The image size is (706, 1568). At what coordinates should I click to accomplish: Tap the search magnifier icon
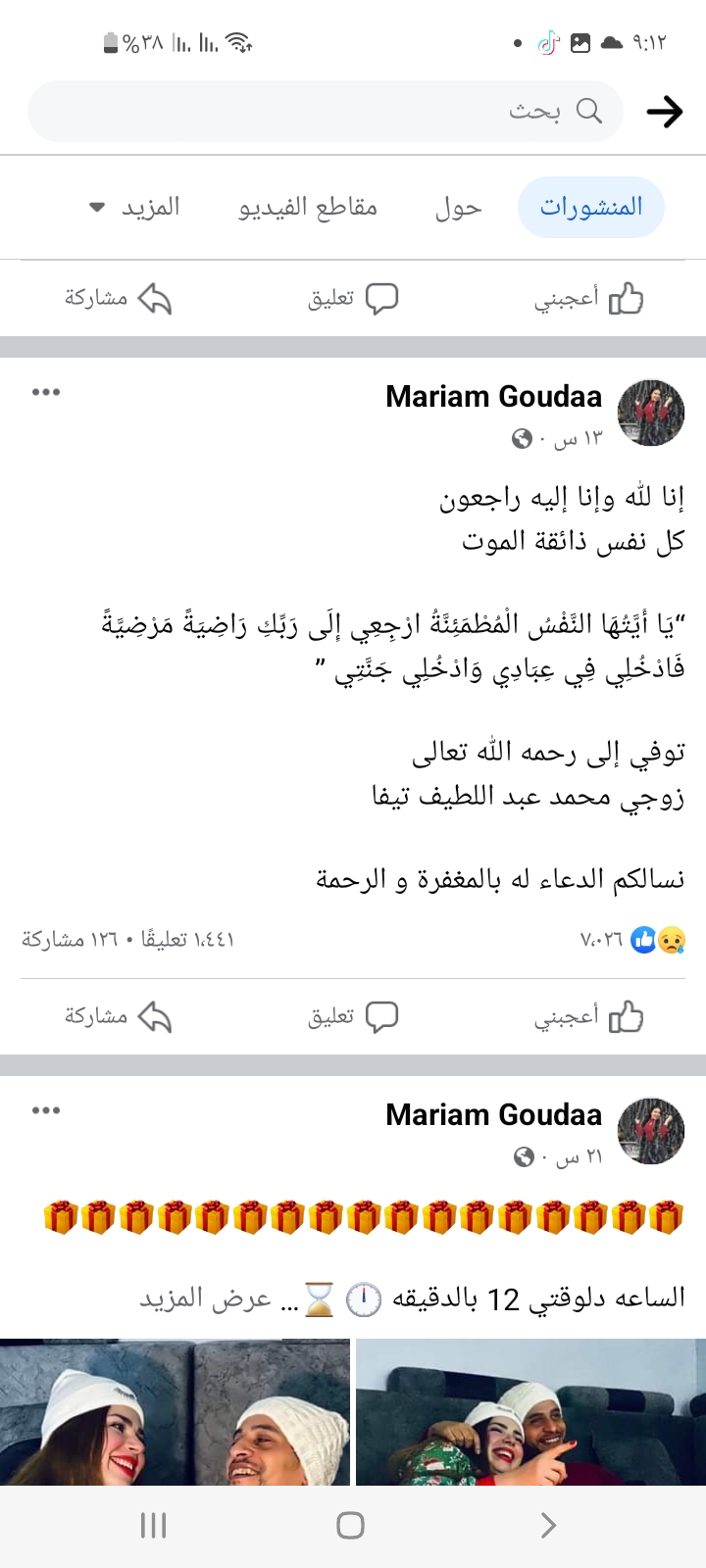(x=589, y=112)
